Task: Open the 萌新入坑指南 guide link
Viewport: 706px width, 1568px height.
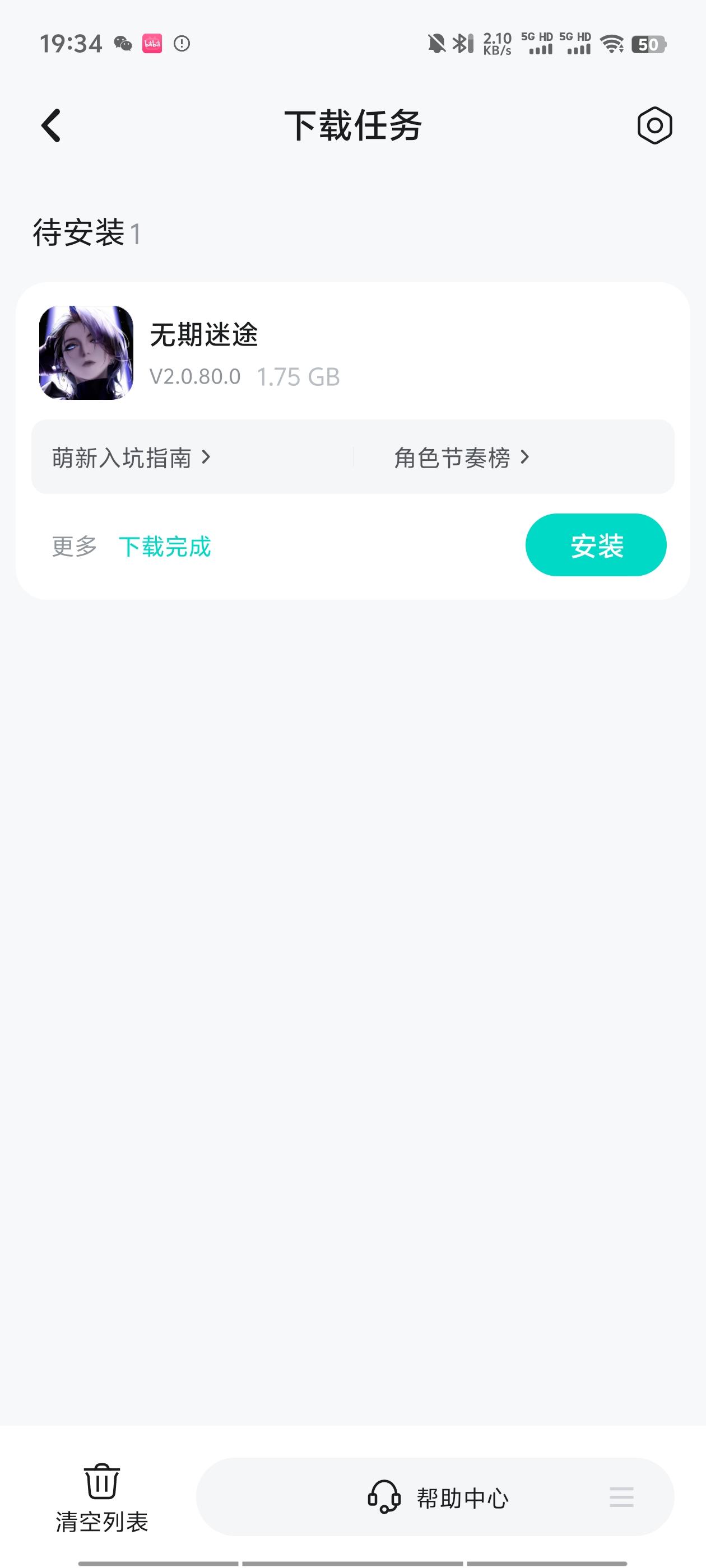Action: (131, 457)
